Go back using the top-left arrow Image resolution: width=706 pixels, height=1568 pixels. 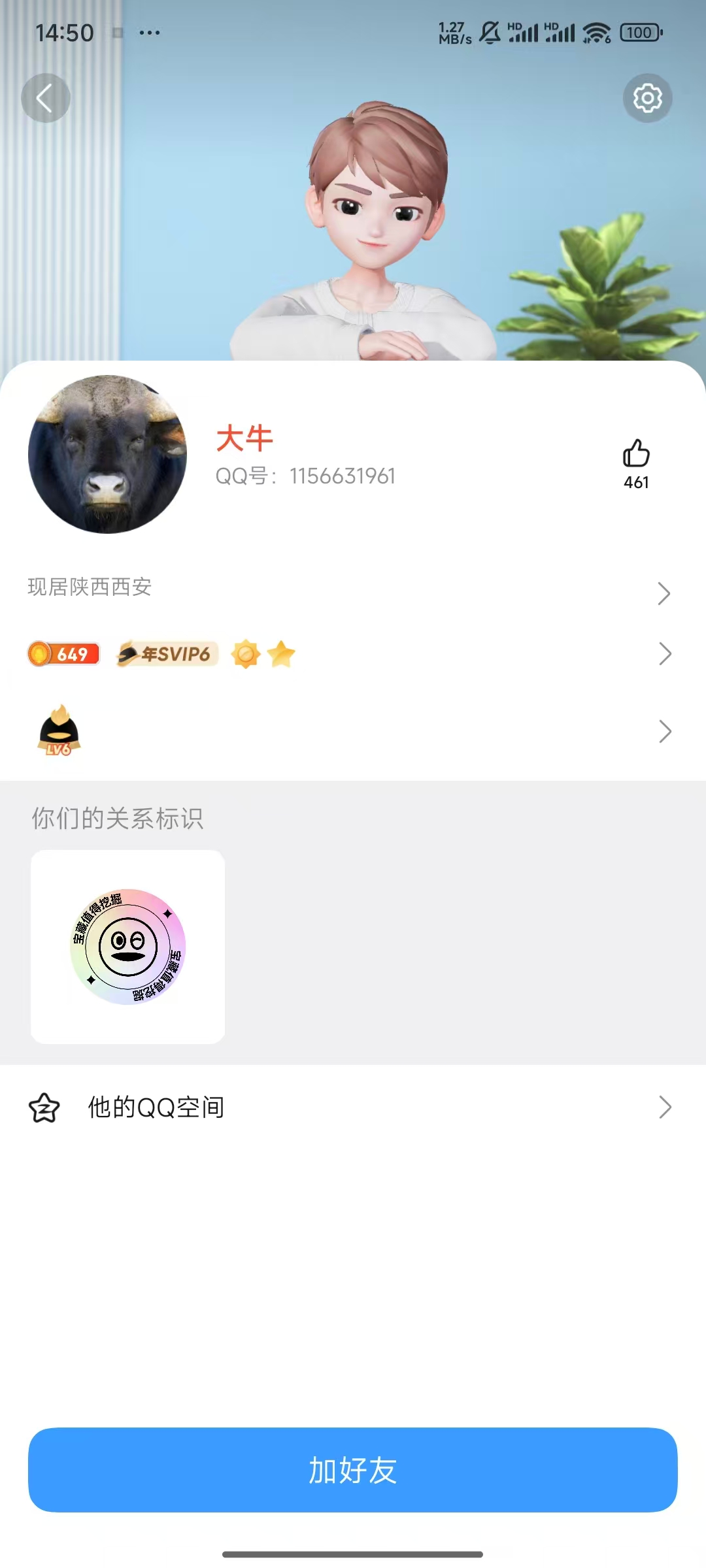click(x=45, y=98)
